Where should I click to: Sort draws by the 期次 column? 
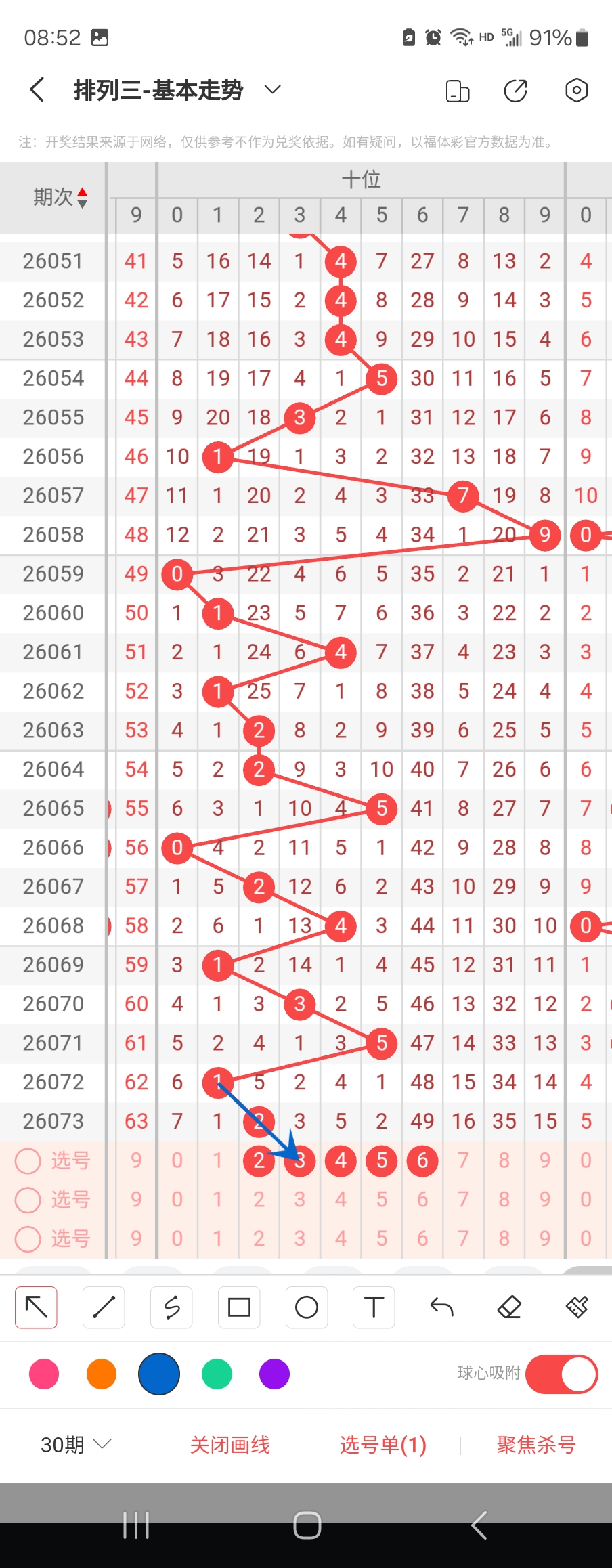pyautogui.click(x=61, y=197)
